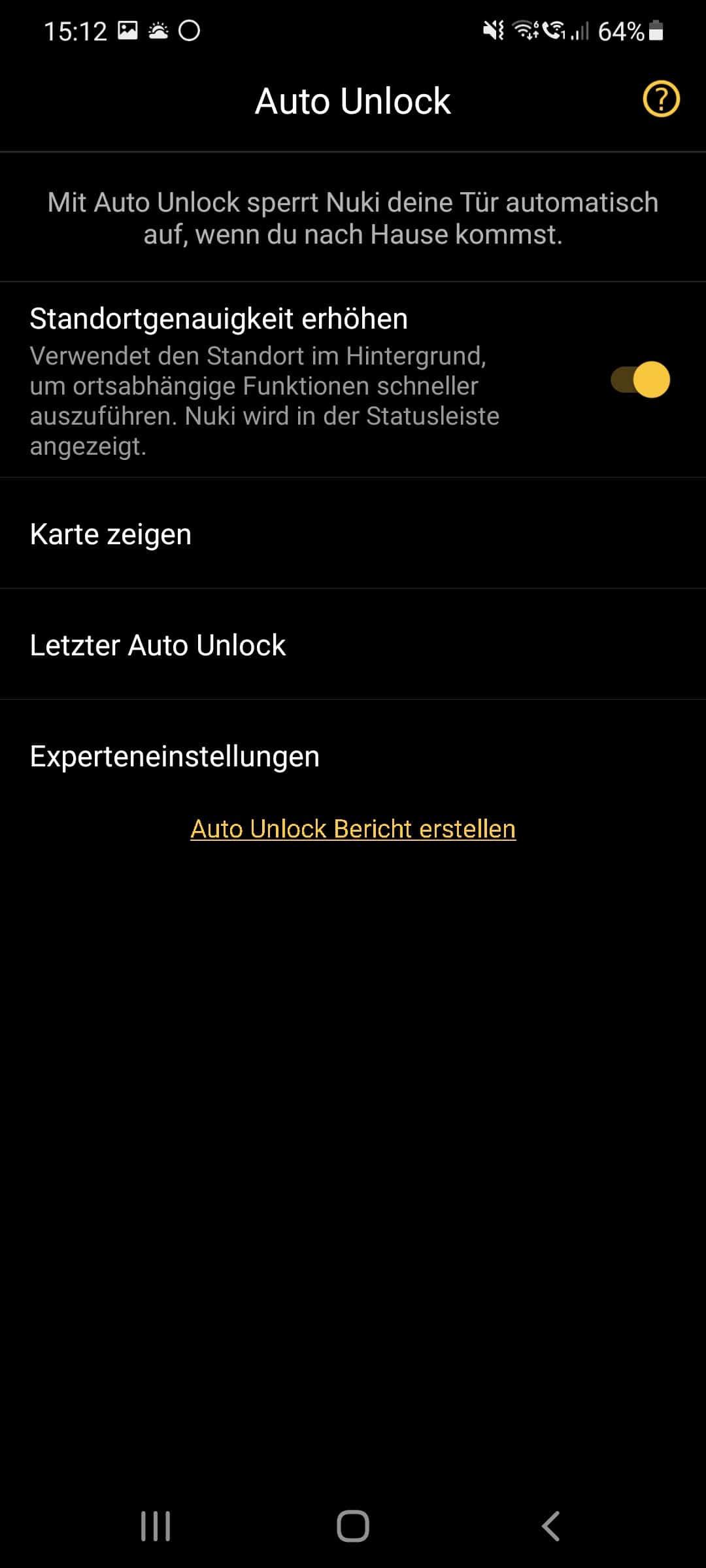Tap the Auto Unlock Bericht erstellen link

tap(353, 828)
